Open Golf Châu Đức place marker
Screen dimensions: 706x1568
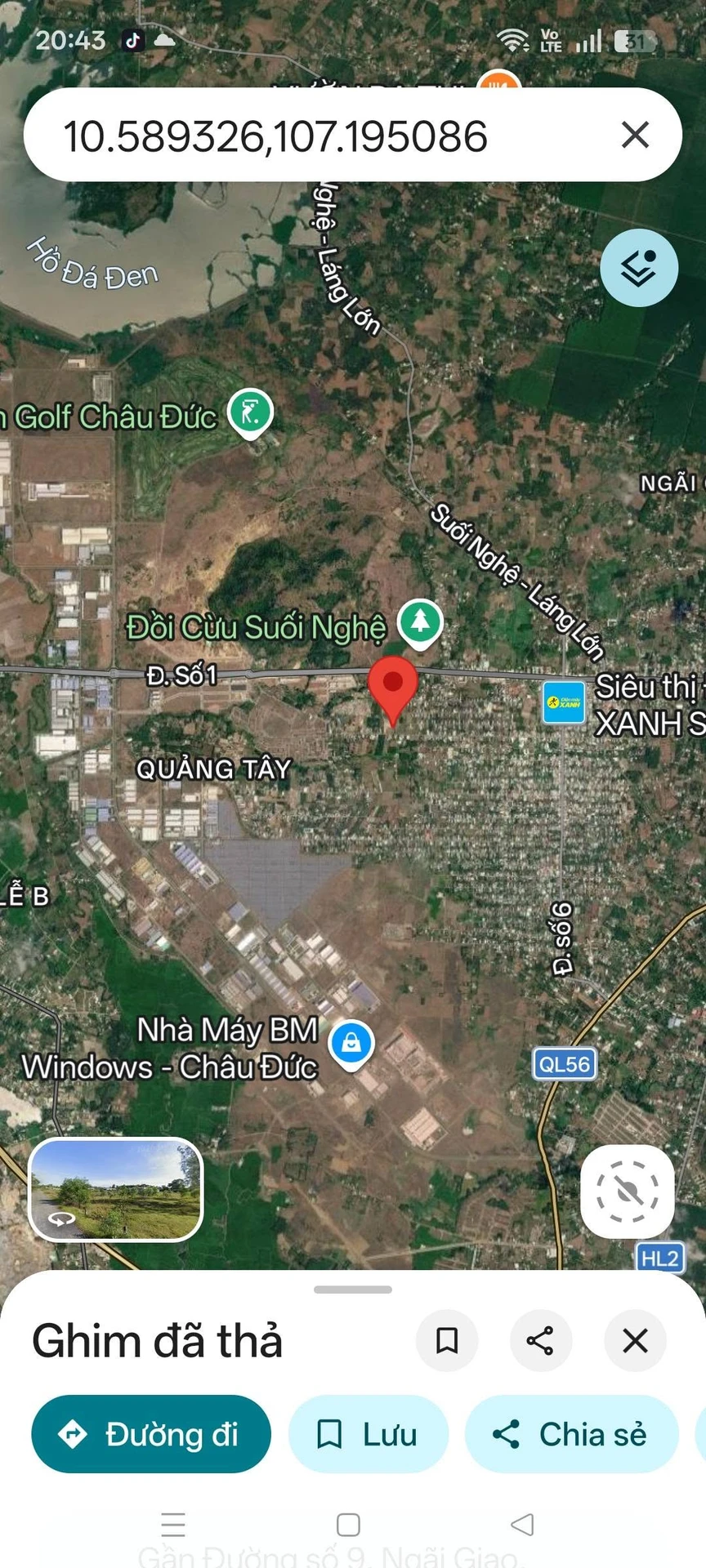click(251, 413)
